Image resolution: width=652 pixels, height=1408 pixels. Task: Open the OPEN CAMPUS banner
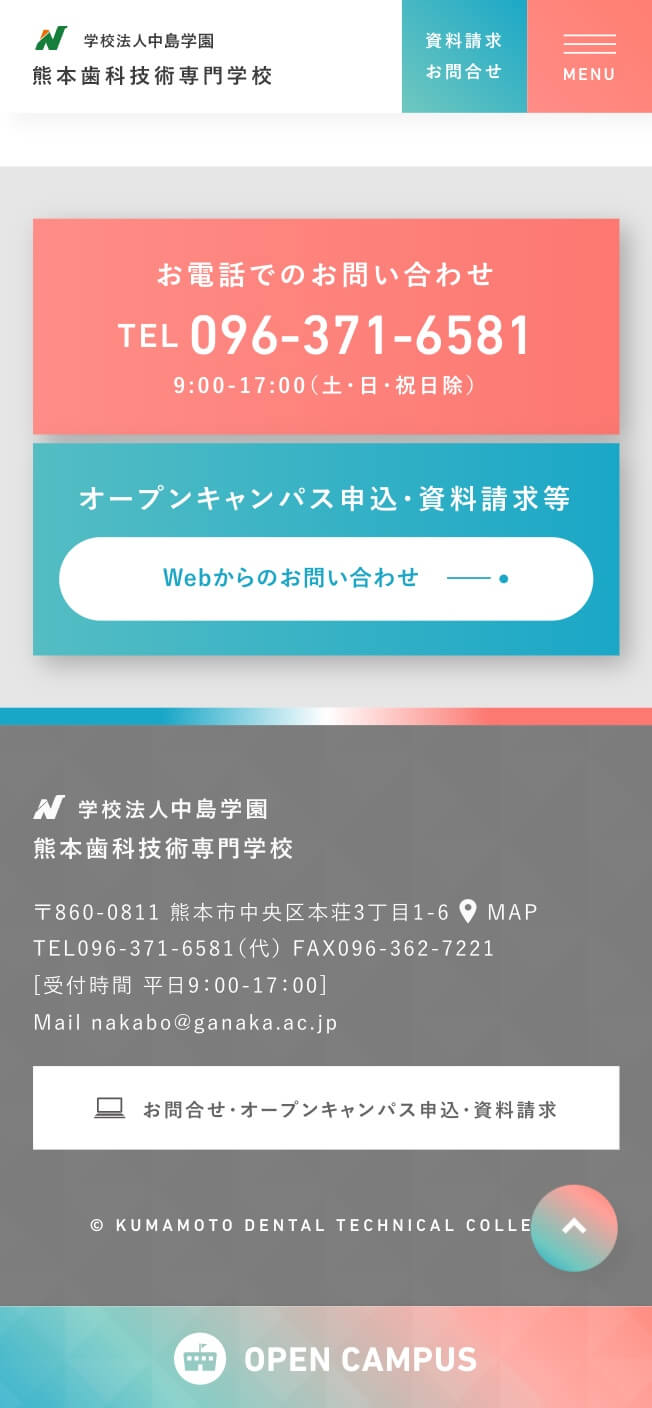tap(326, 1358)
